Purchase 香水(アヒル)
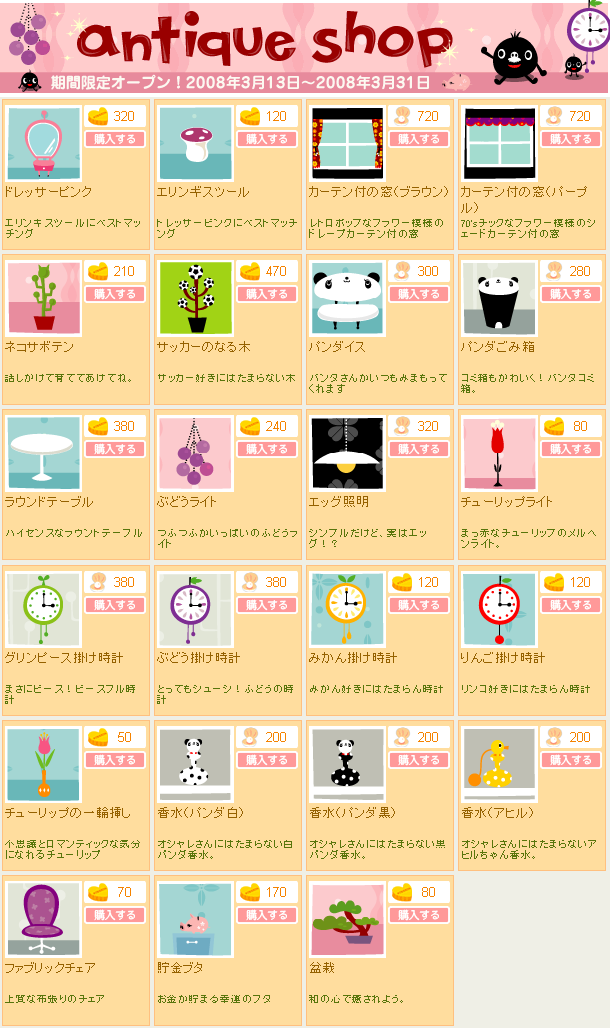Image resolution: width=610 pixels, height=1028 pixels. (571, 760)
